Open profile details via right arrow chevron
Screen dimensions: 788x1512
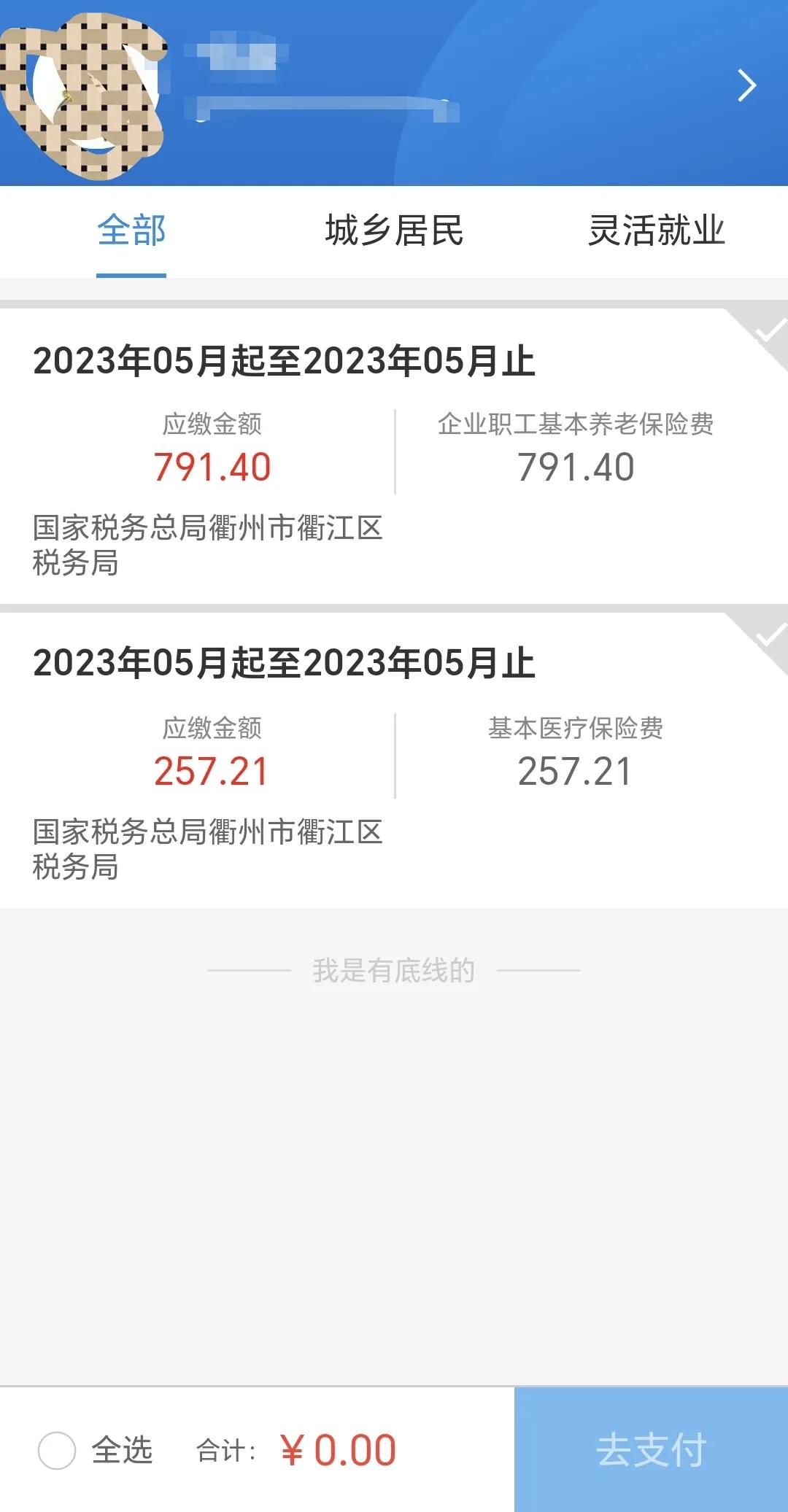pyautogui.click(x=747, y=85)
